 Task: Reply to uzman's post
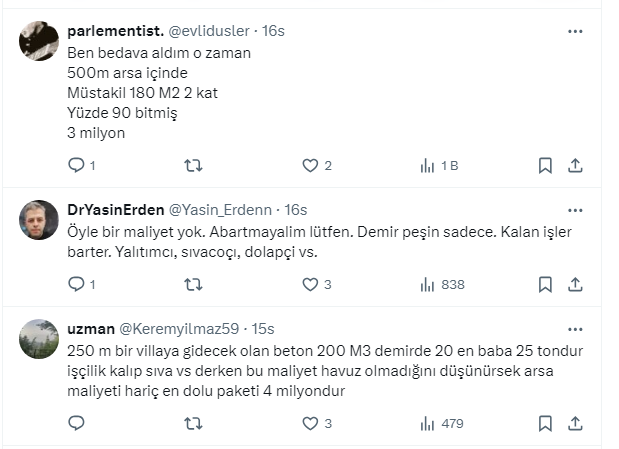pos(76,423)
